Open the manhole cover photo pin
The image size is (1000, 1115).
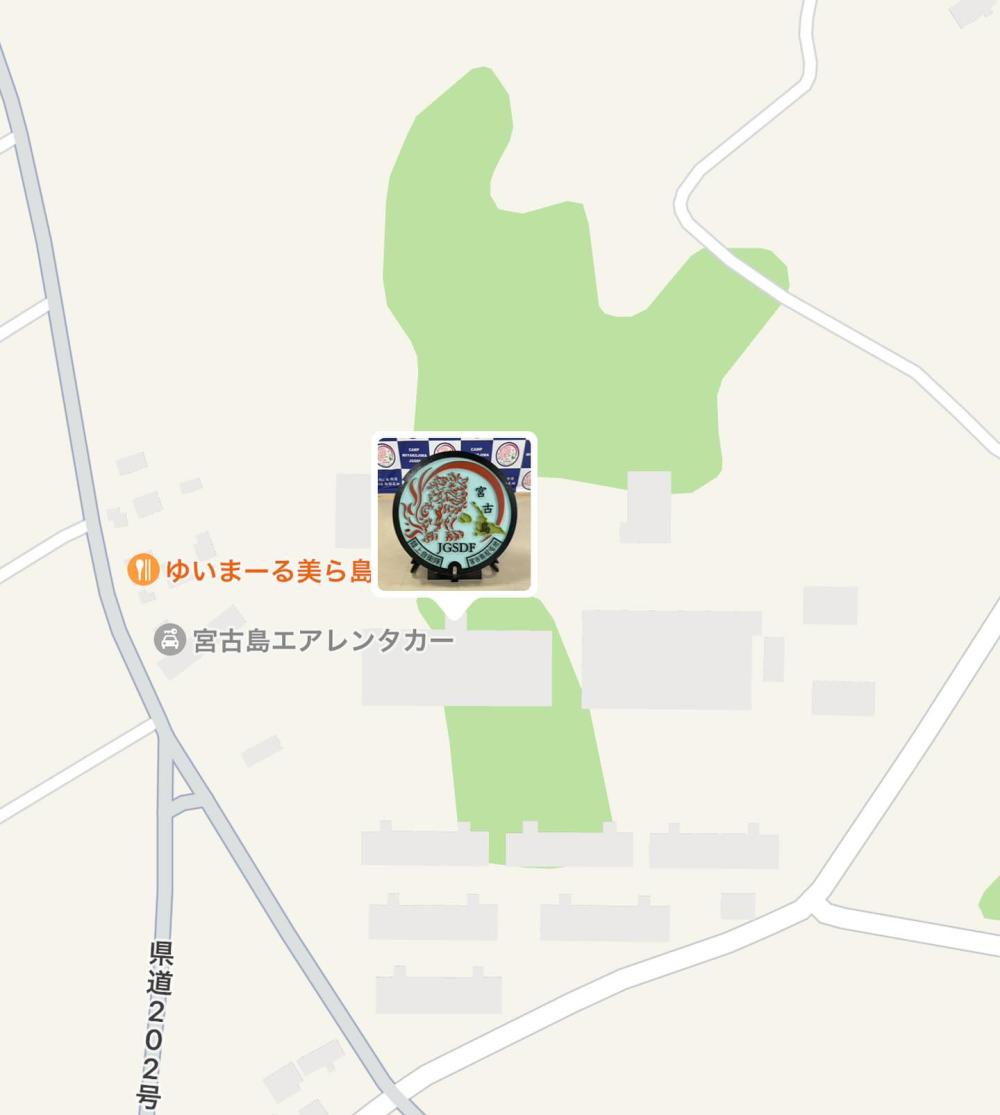[455, 514]
